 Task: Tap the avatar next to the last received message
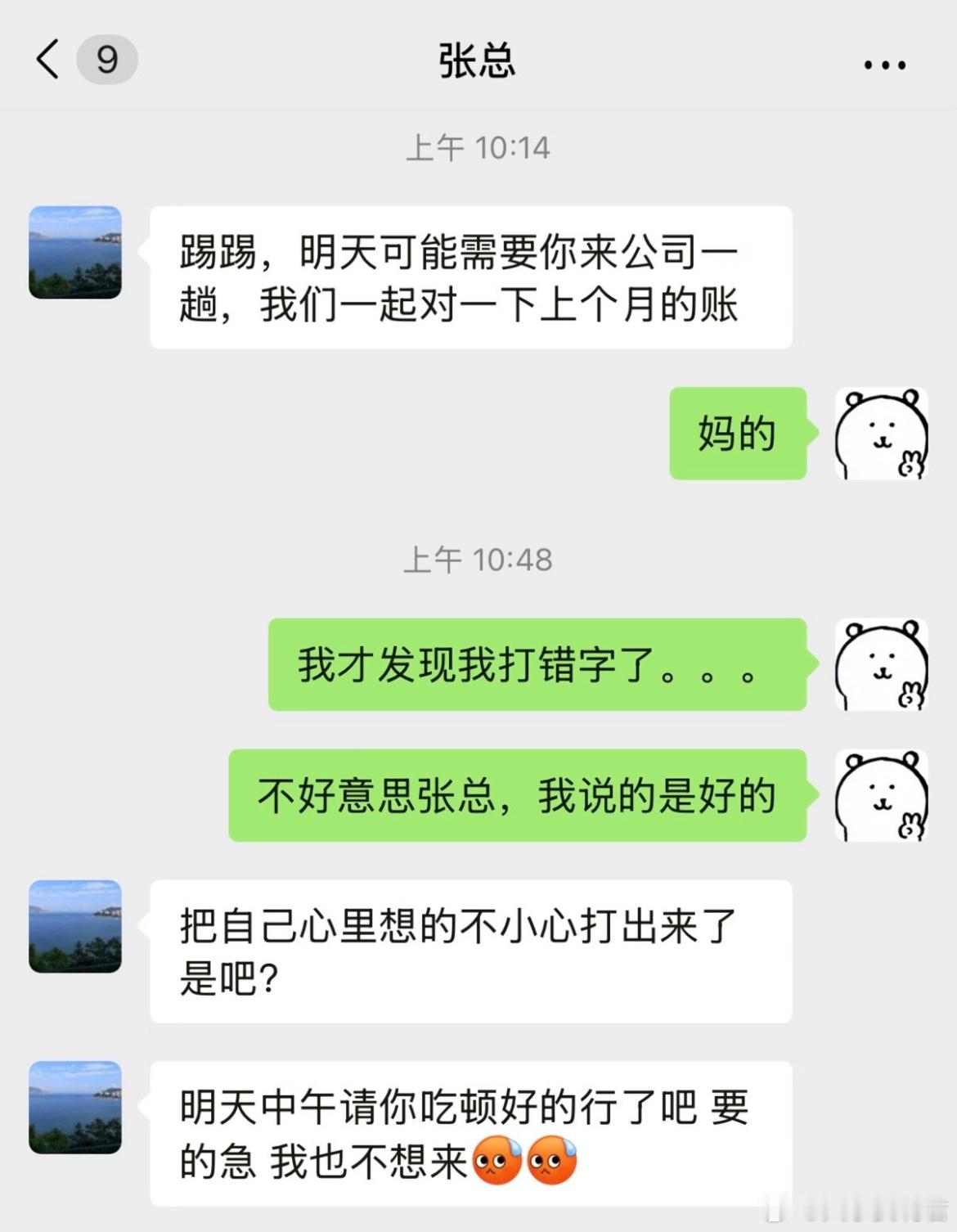point(74,1104)
